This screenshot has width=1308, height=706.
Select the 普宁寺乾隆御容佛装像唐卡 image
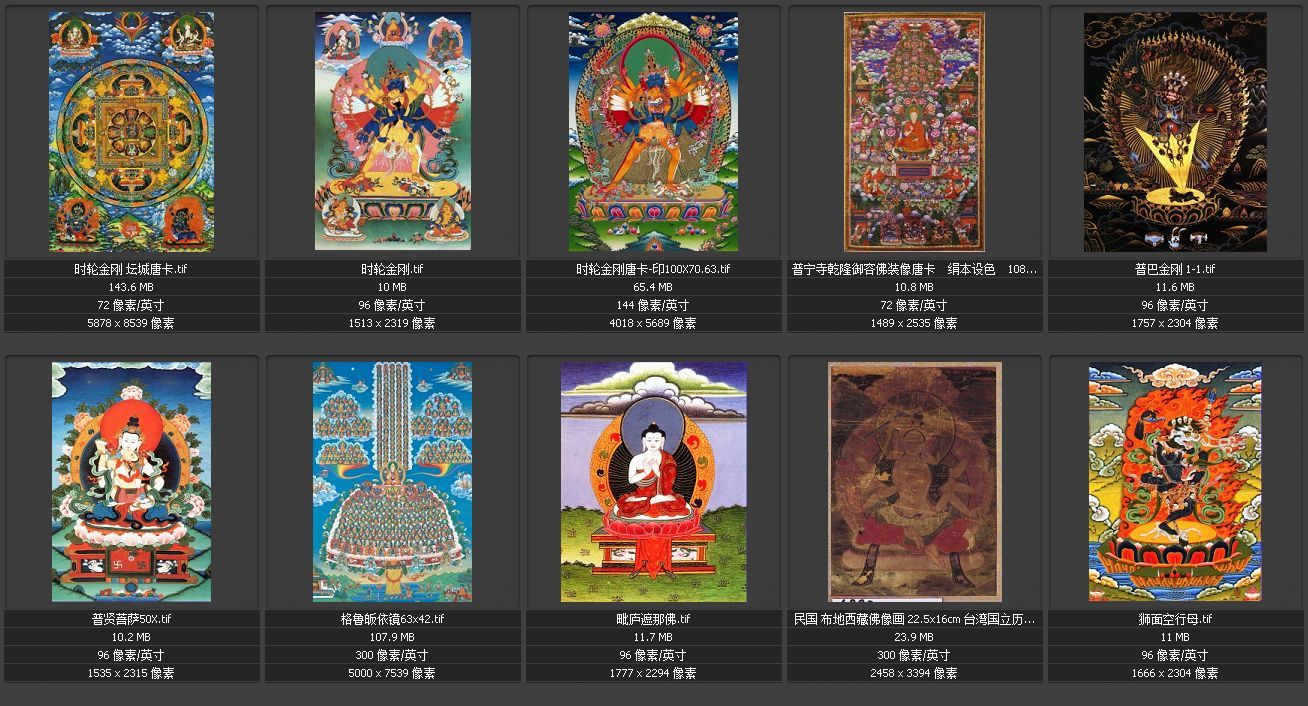[x=914, y=132]
